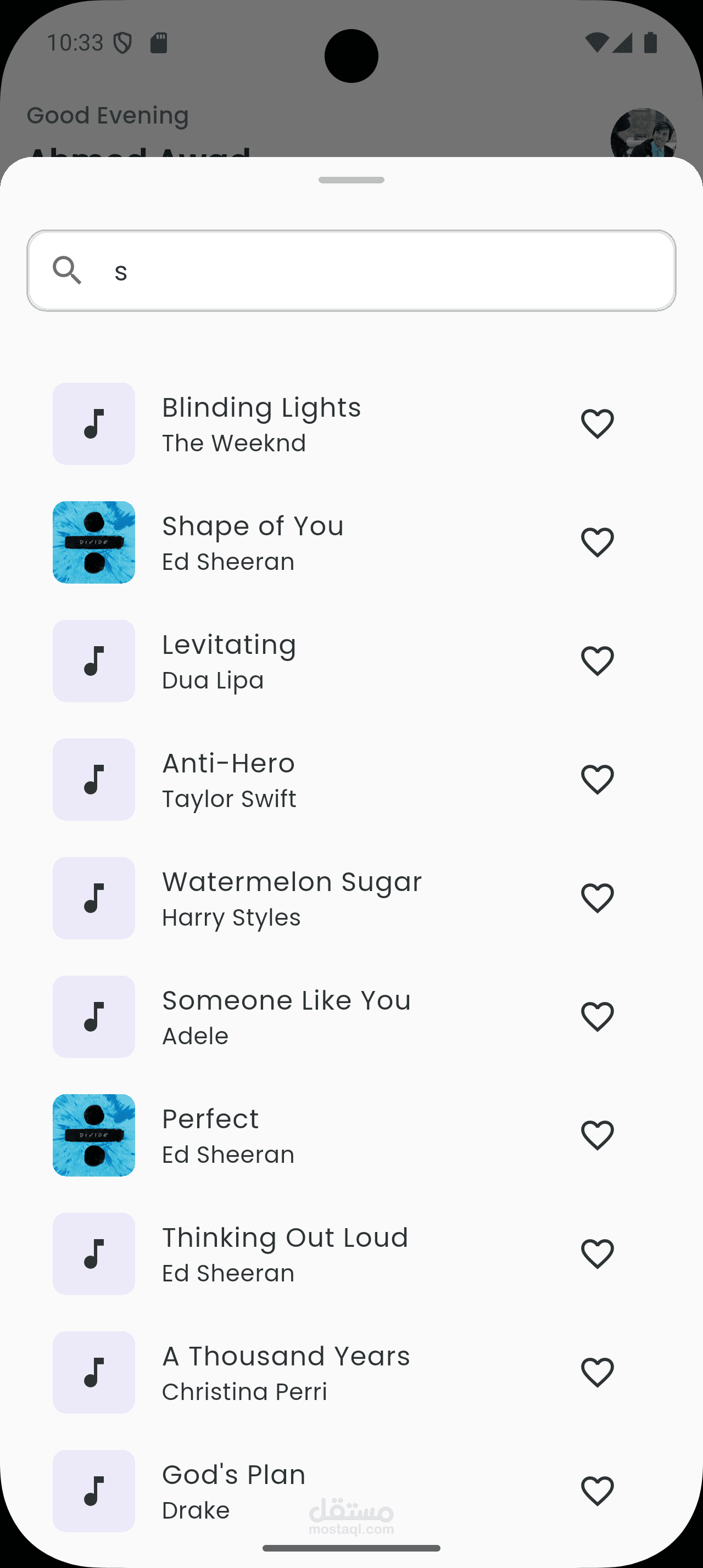This screenshot has width=703, height=1568.
Task: Like the song Perfect by Ed Sheeran
Action: coord(597,1135)
